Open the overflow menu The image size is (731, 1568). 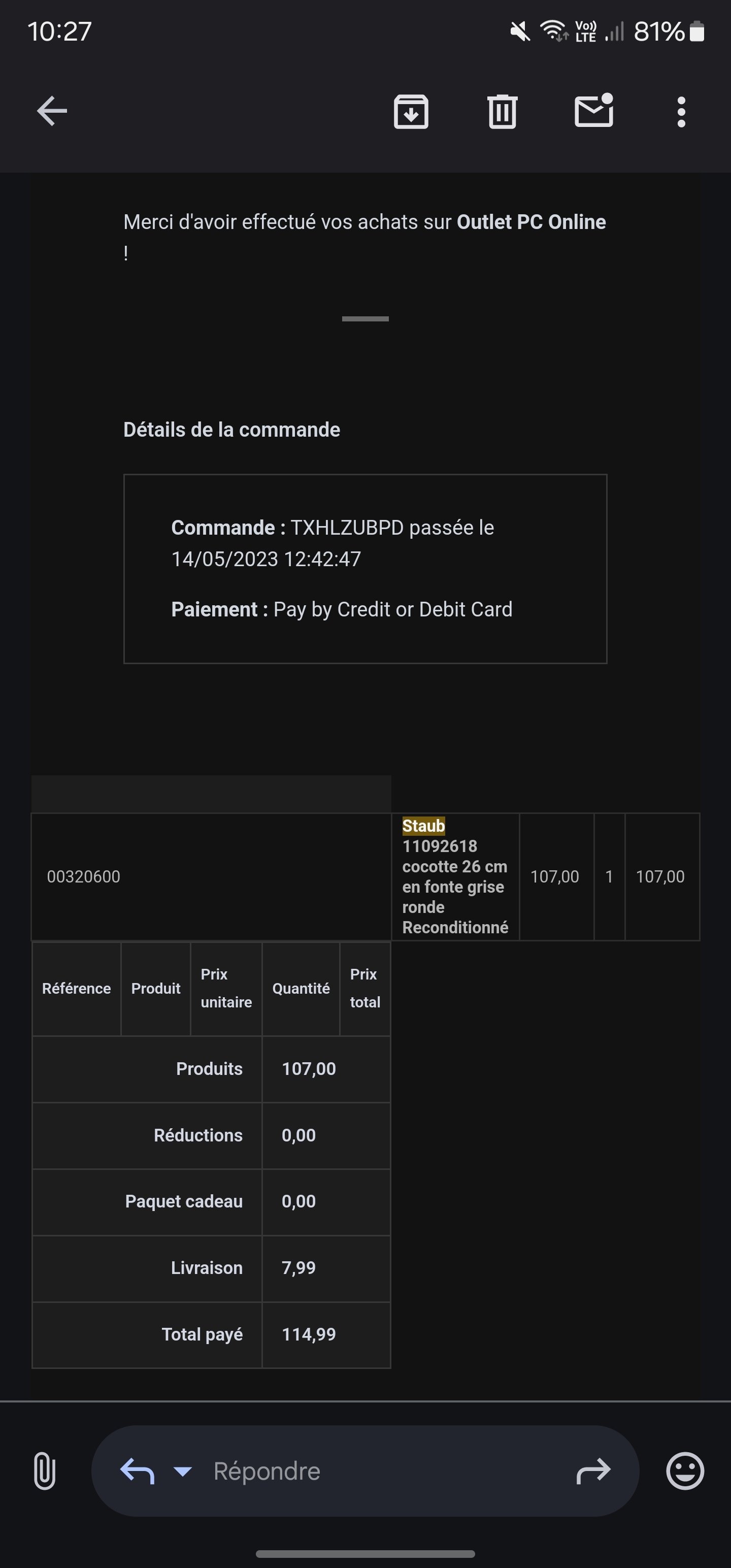[x=681, y=111]
